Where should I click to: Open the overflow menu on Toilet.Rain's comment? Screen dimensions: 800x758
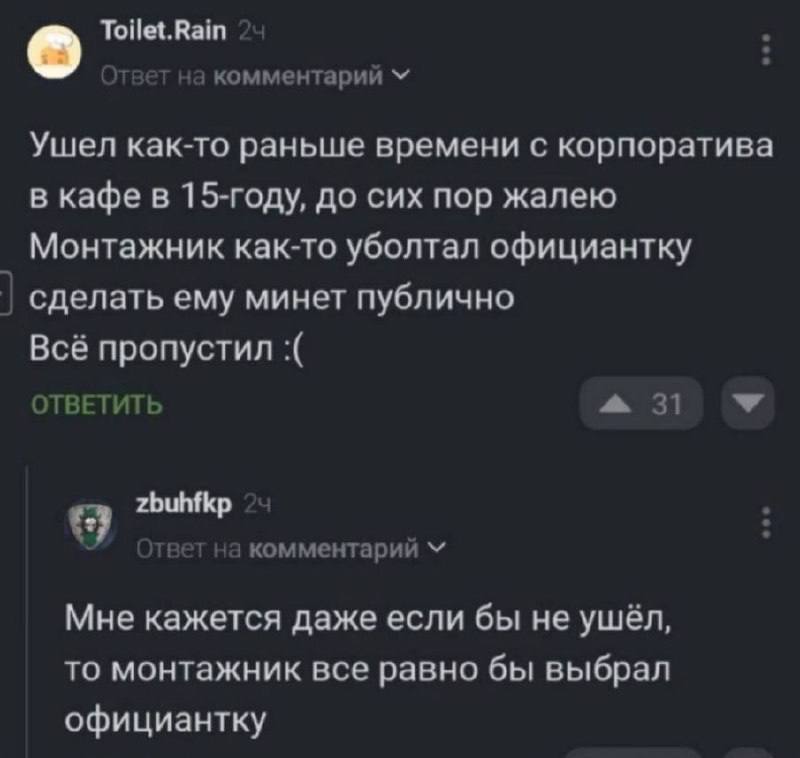[x=767, y=50]
